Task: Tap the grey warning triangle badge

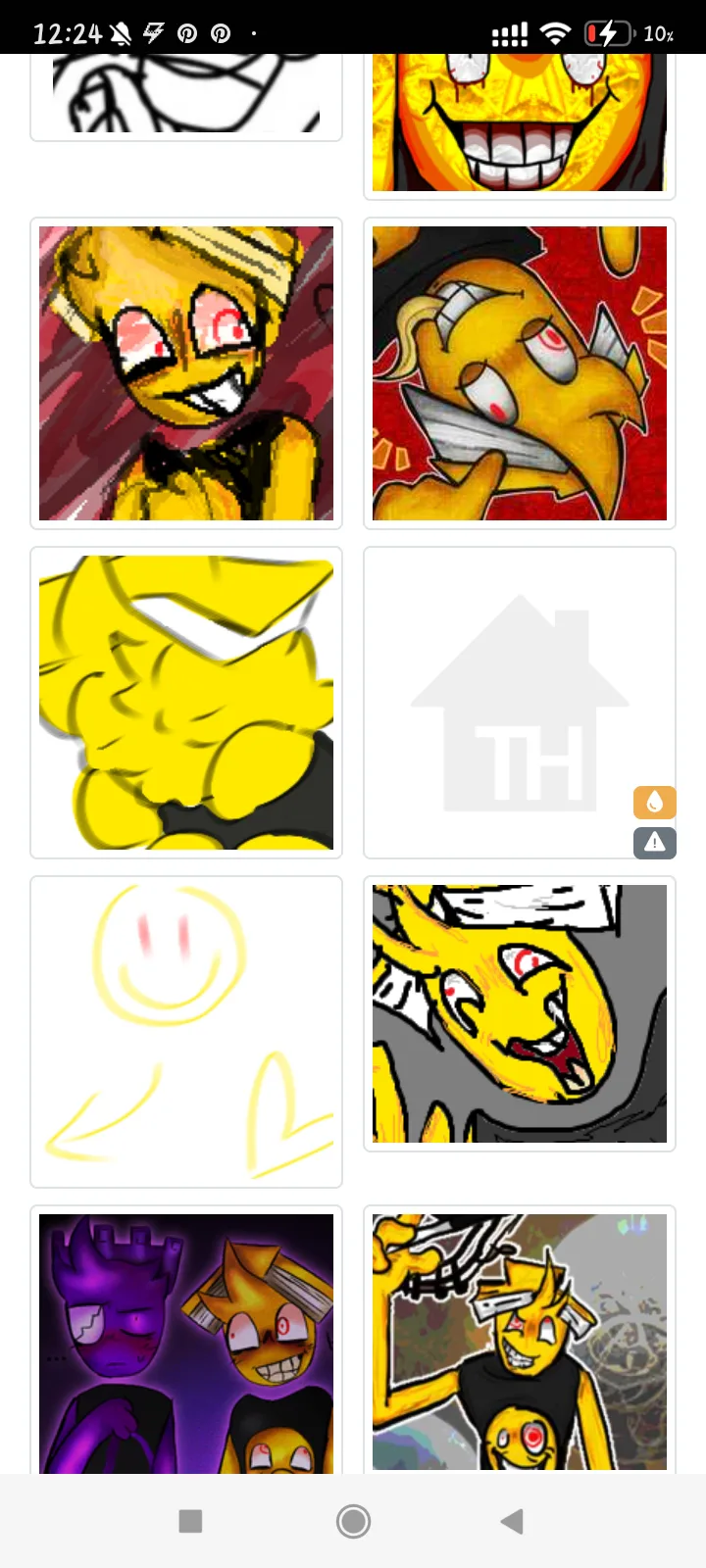Action: [x=655, y=843]
